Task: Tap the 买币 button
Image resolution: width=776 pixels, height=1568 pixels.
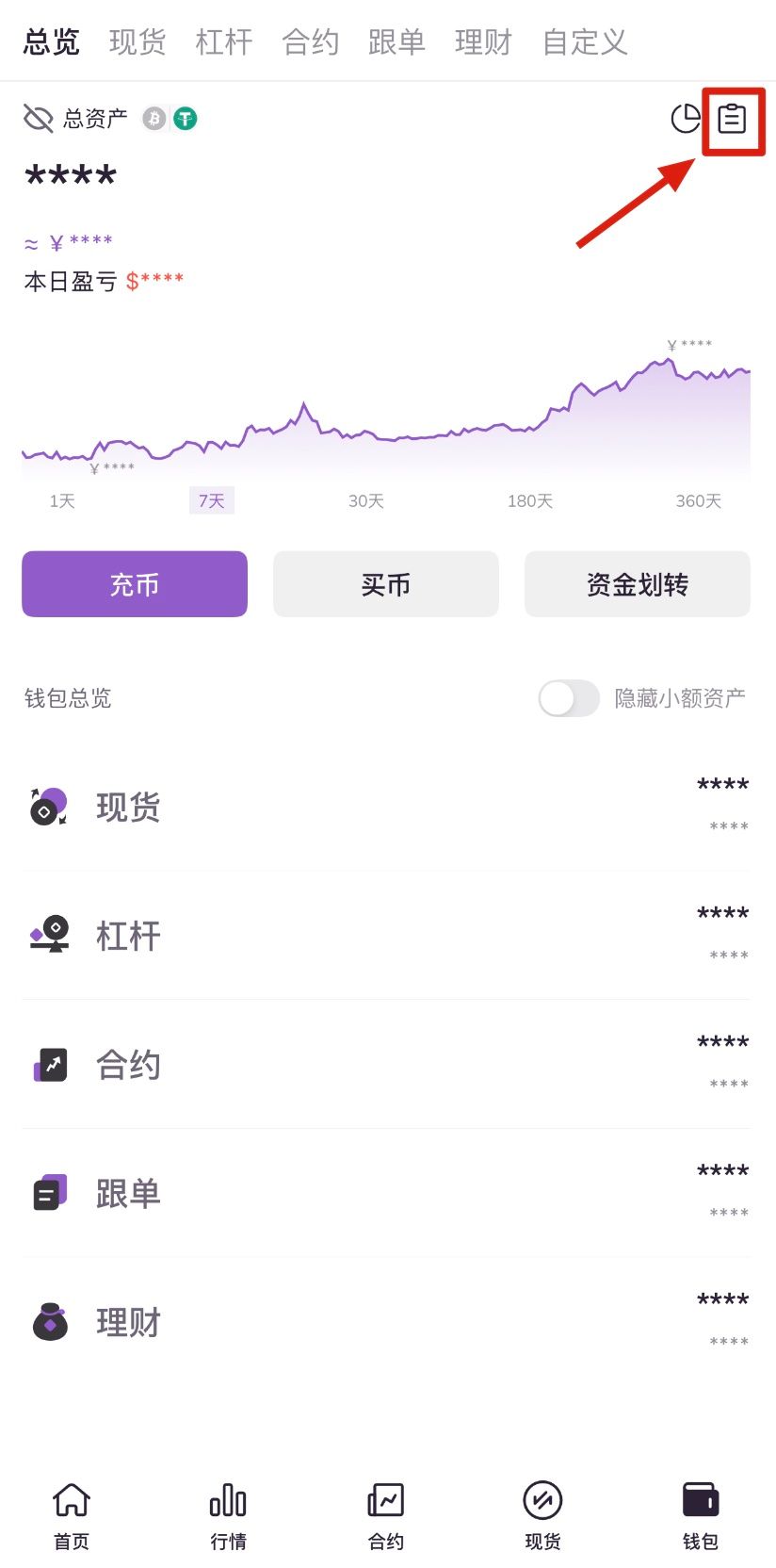Action: point(386,584)
